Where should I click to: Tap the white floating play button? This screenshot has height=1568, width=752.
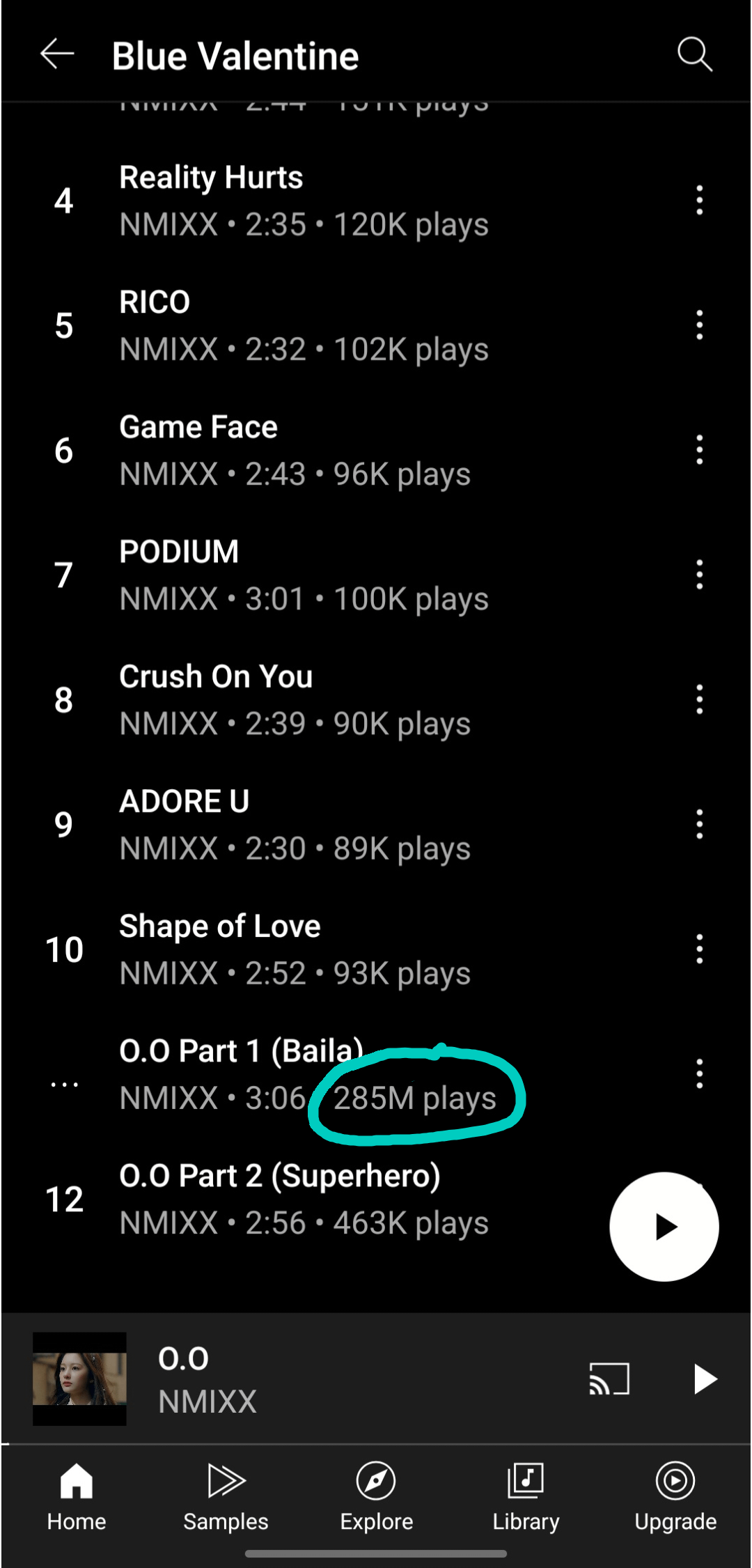pyautogui.click(x=664, y=1227)
